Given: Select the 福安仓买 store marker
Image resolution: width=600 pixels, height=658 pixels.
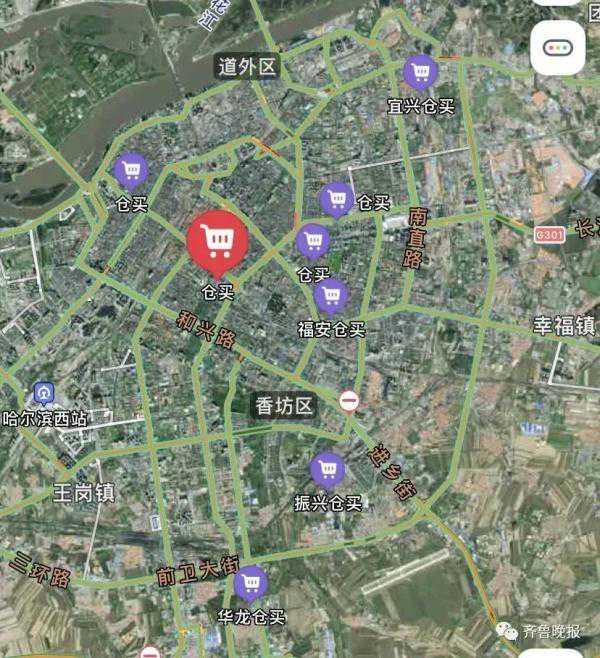Looking at the screenshot, I should click(x=331, y=295).
